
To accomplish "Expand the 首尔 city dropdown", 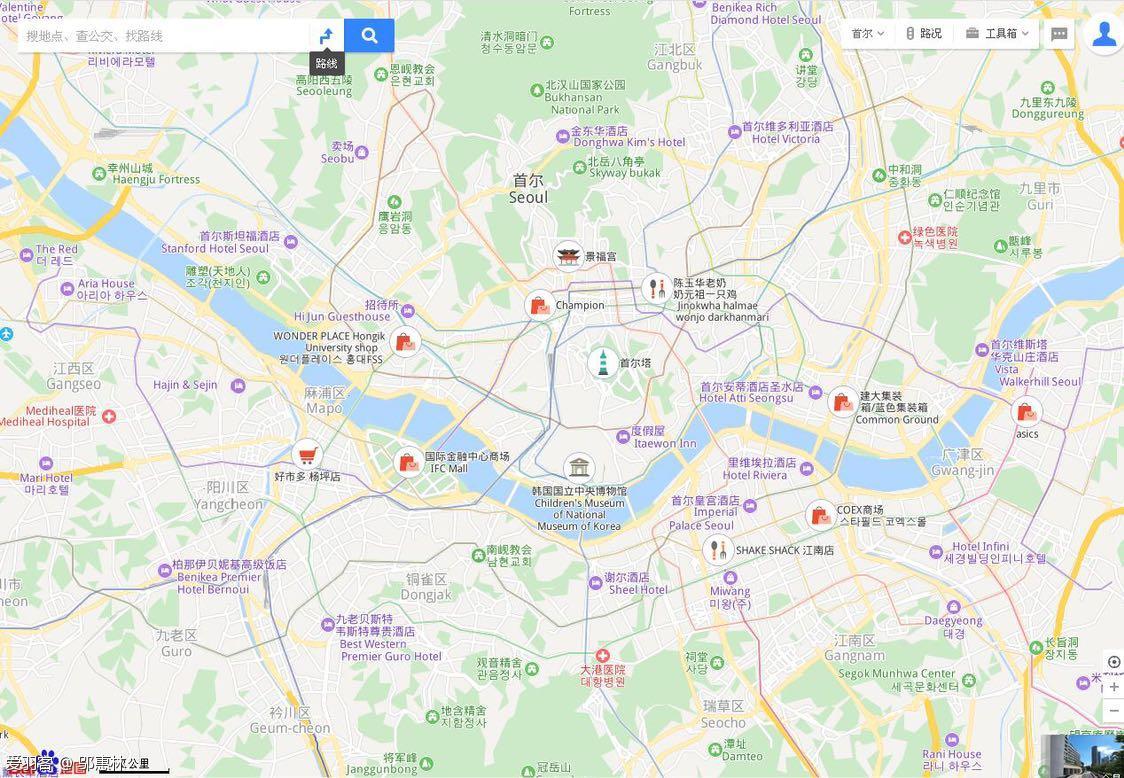I will 867,33.
